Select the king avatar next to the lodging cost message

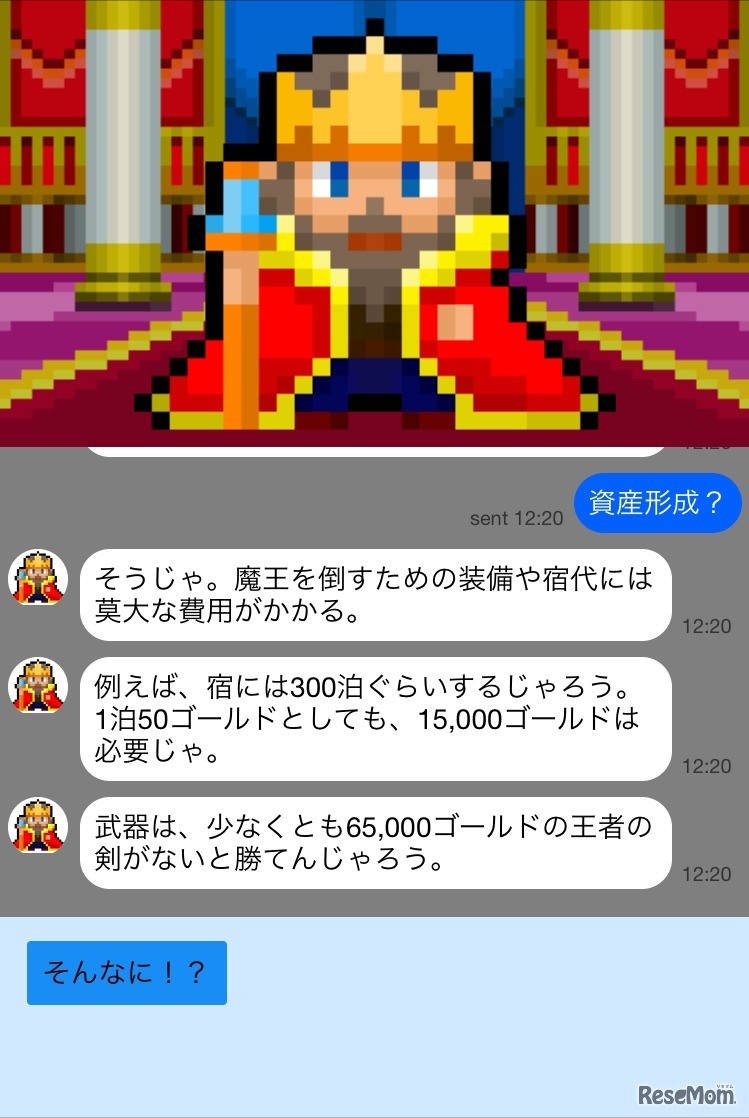click(x=37, y=687)
